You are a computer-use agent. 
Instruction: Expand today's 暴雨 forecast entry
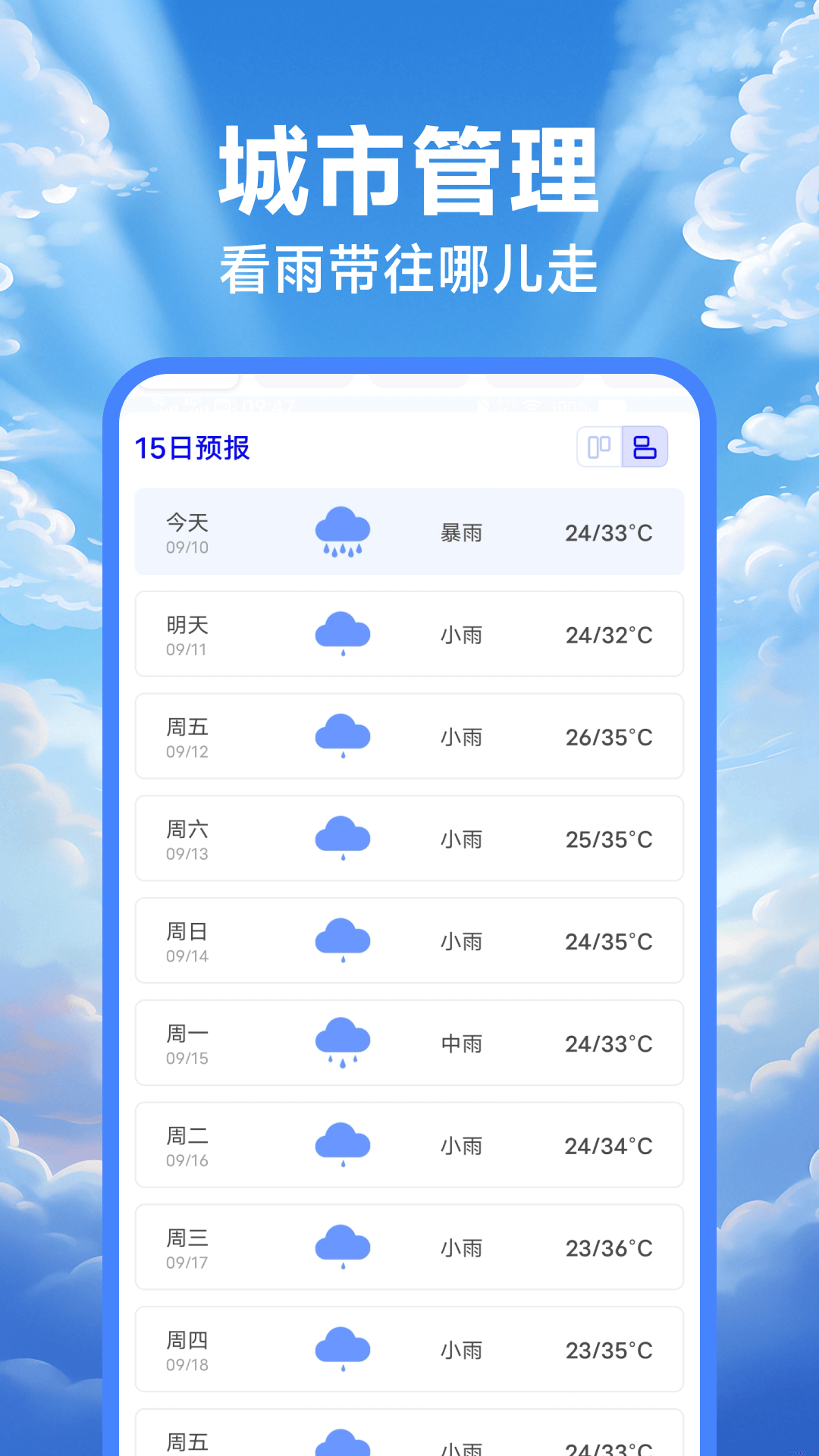[409, 531]
